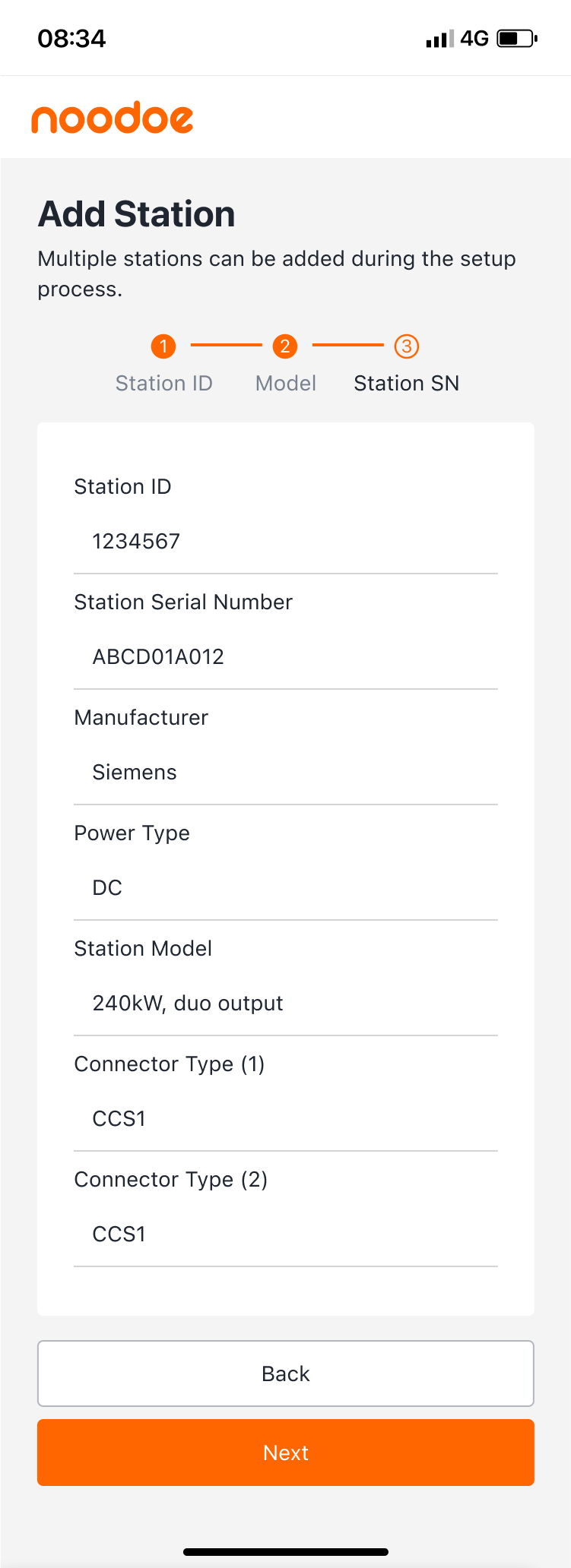Select step 2 circle icon

[x=285, y=346]
